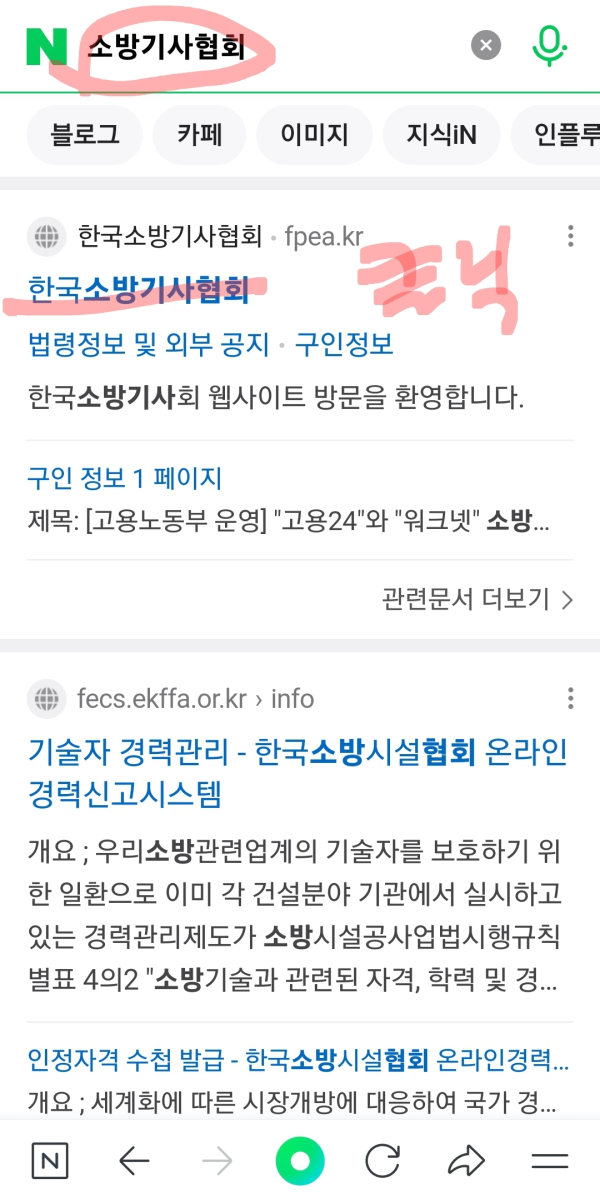Viewport: 600px width, 1203px height.
Task: Reload the page
Action: click(x=382, y=1160)
